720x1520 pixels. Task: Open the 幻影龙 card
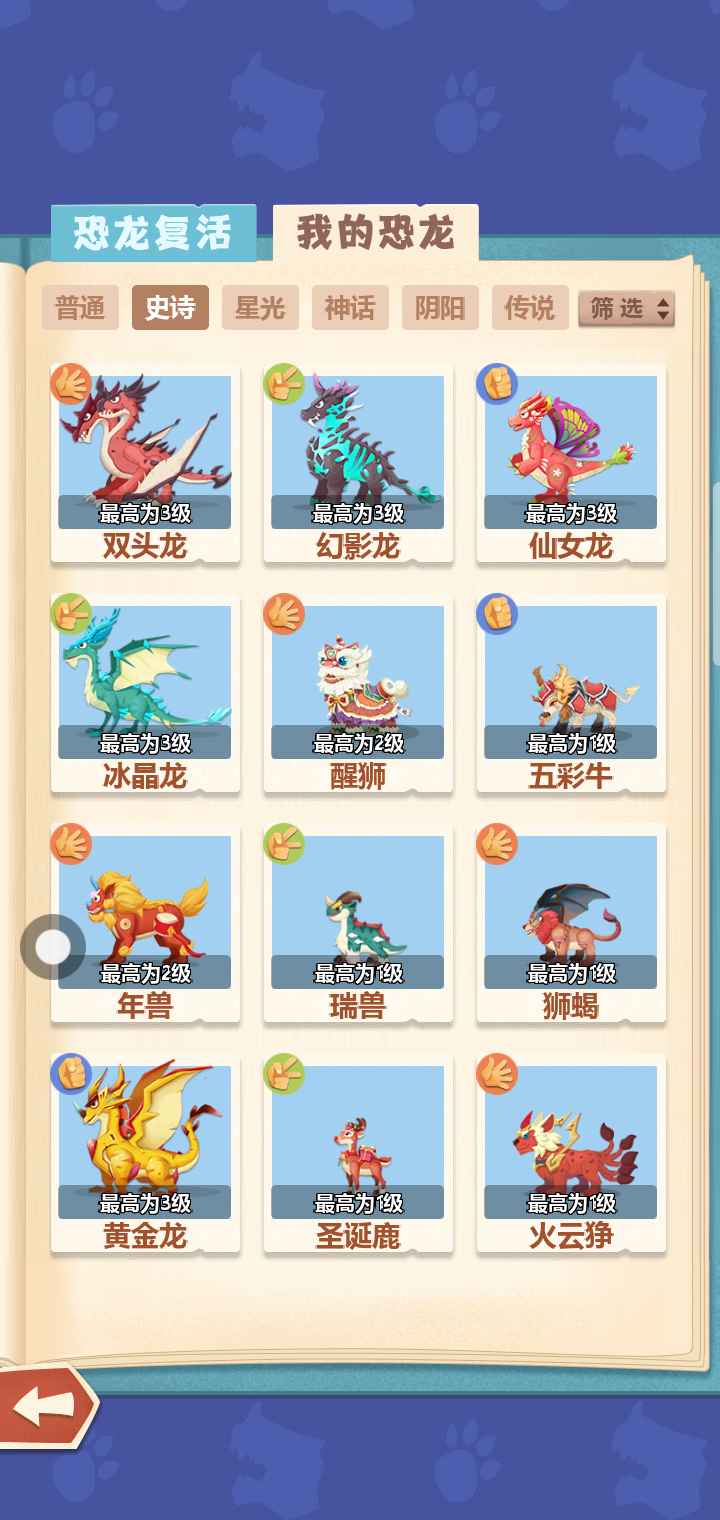coord(358,462)
